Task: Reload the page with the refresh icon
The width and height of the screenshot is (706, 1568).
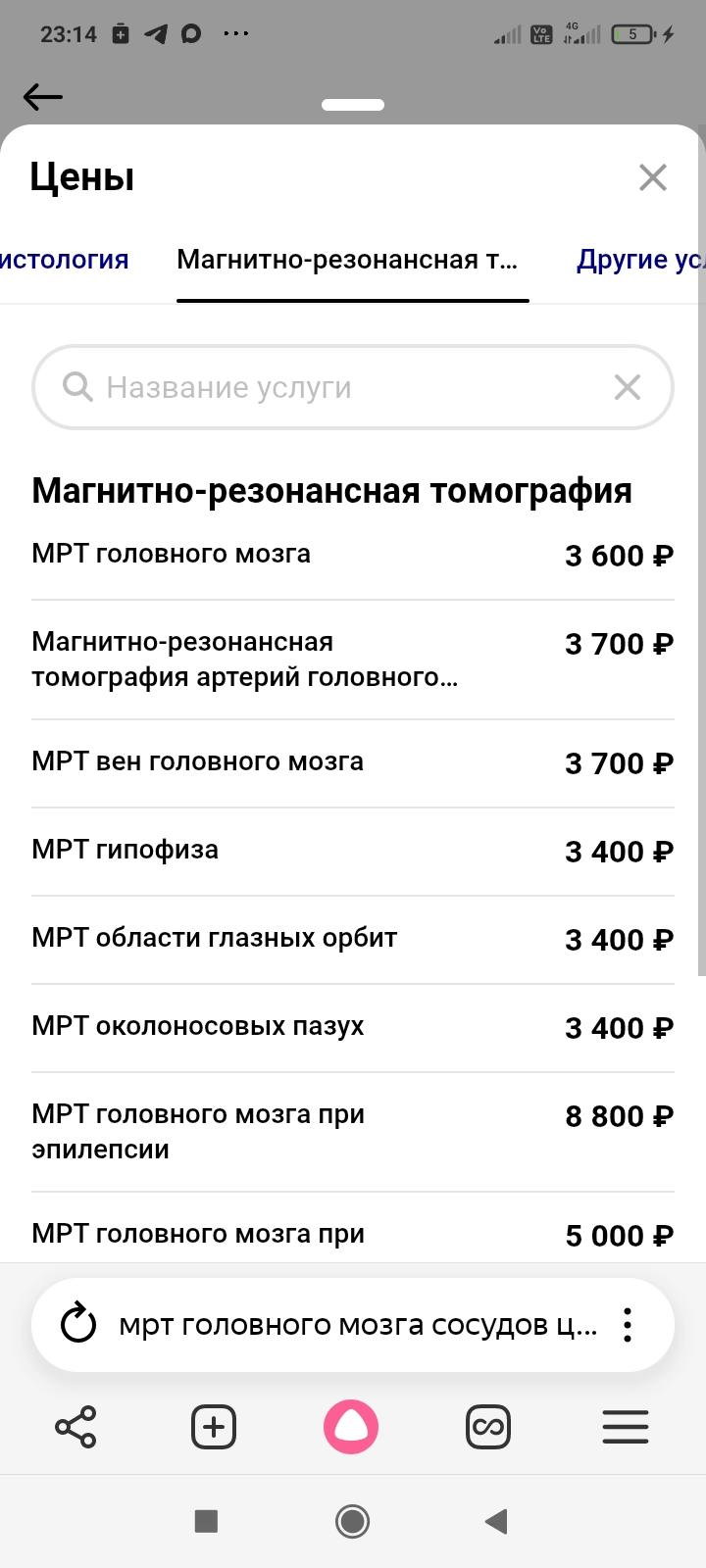Action: 76,1324
